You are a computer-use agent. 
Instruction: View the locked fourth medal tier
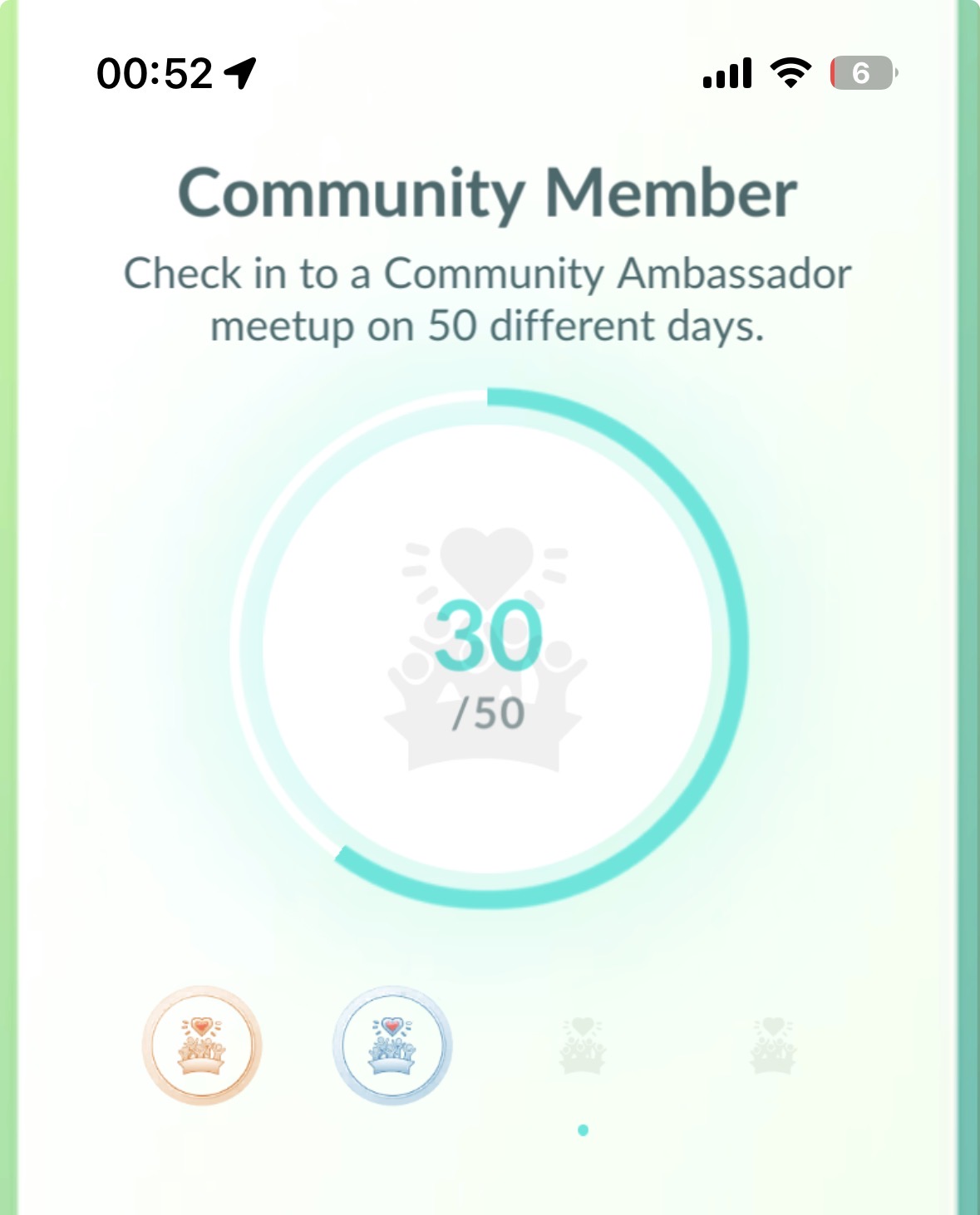(x=773, y=1045)
